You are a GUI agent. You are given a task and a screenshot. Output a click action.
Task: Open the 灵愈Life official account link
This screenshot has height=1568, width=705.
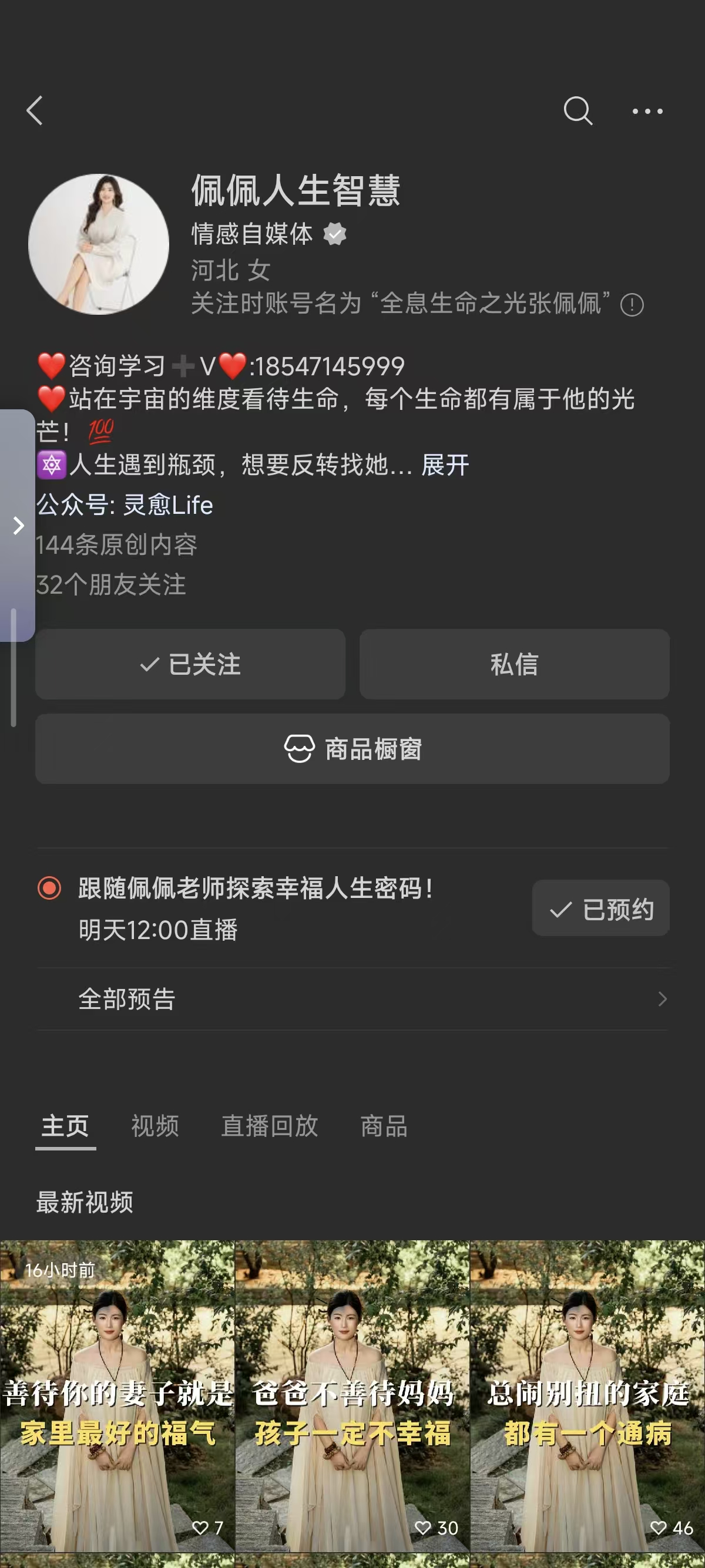tap(168, 505)
